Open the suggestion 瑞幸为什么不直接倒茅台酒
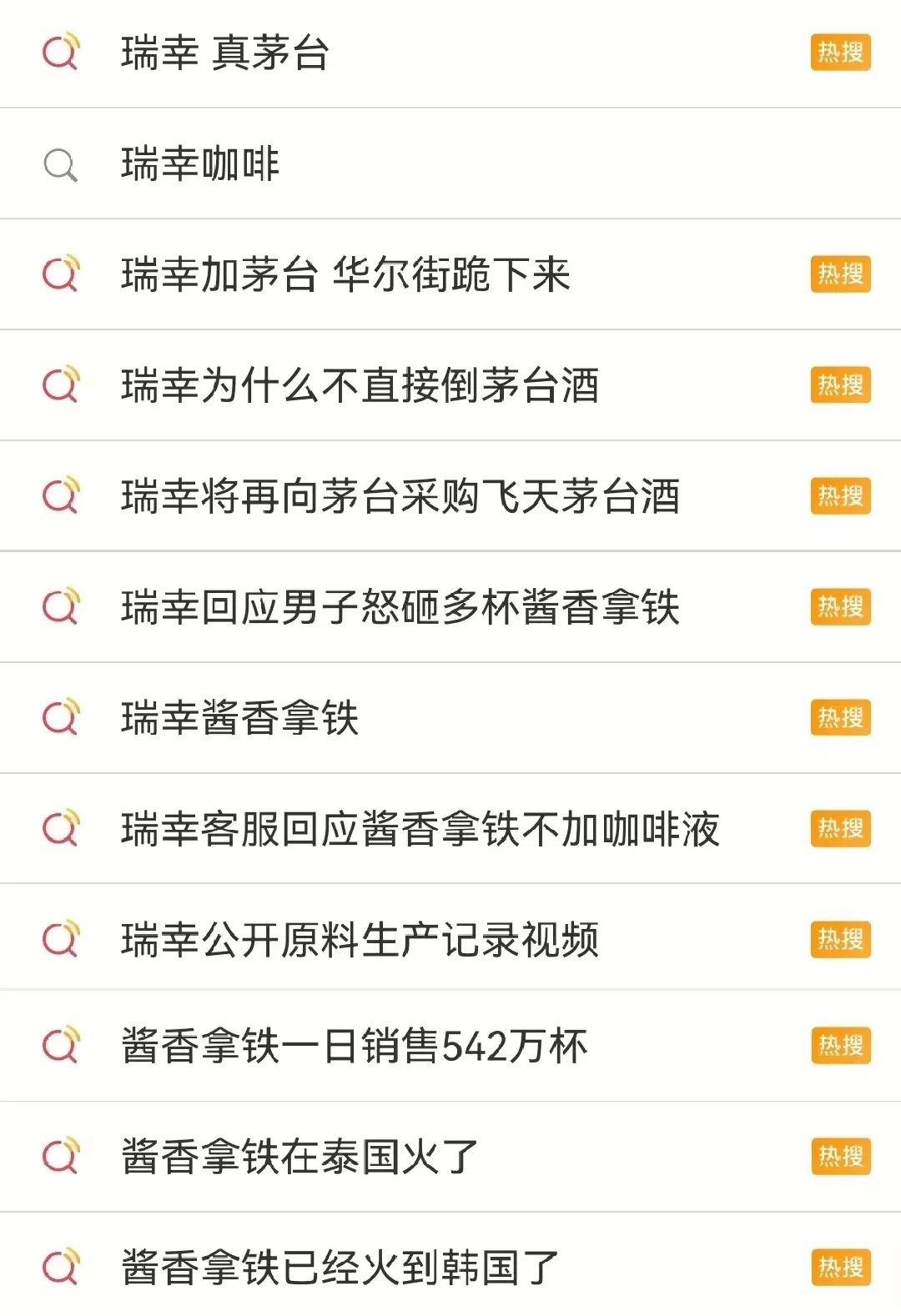Image resolution: width=901 pixels, height=1316 pixels. (360, 386)
